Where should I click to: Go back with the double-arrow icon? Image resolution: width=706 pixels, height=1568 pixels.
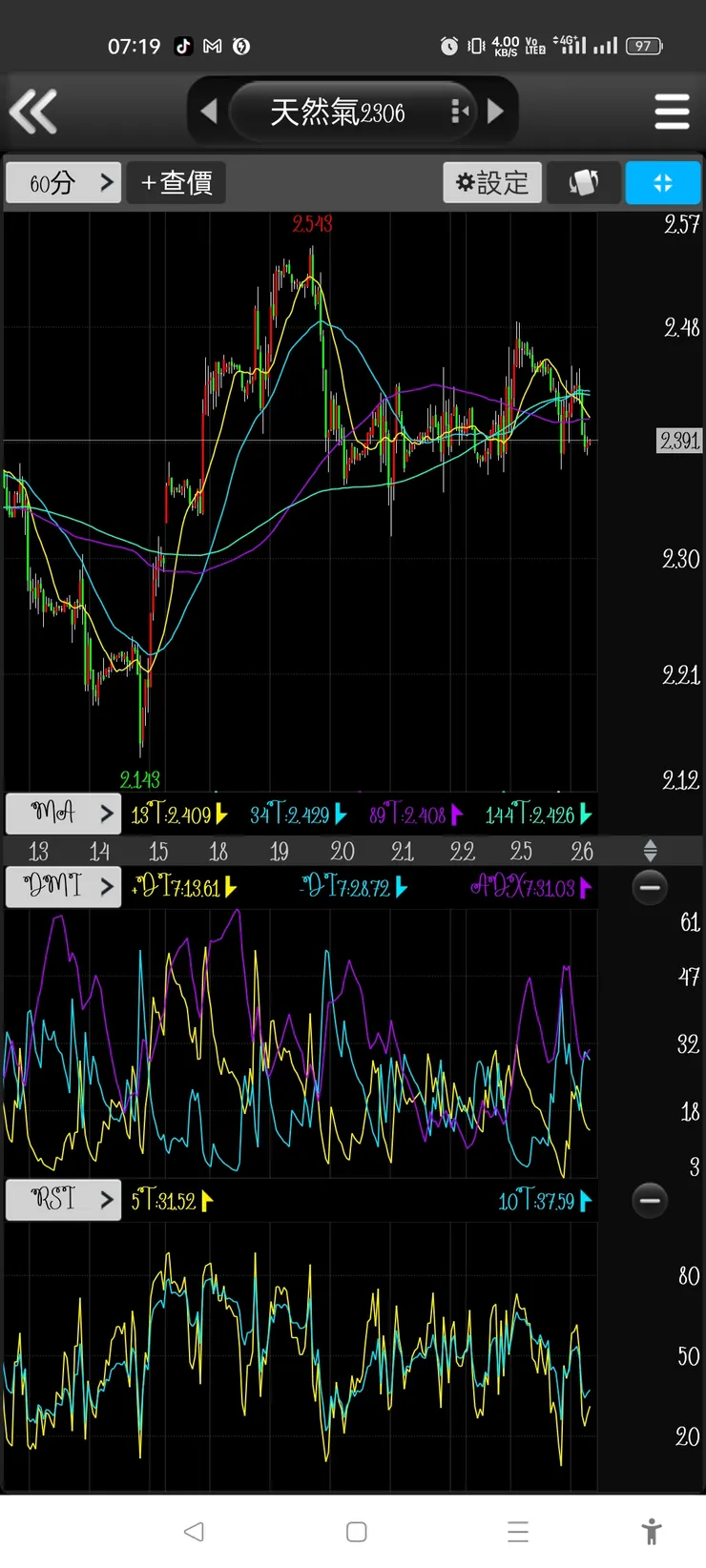click(x=33, y=112)
